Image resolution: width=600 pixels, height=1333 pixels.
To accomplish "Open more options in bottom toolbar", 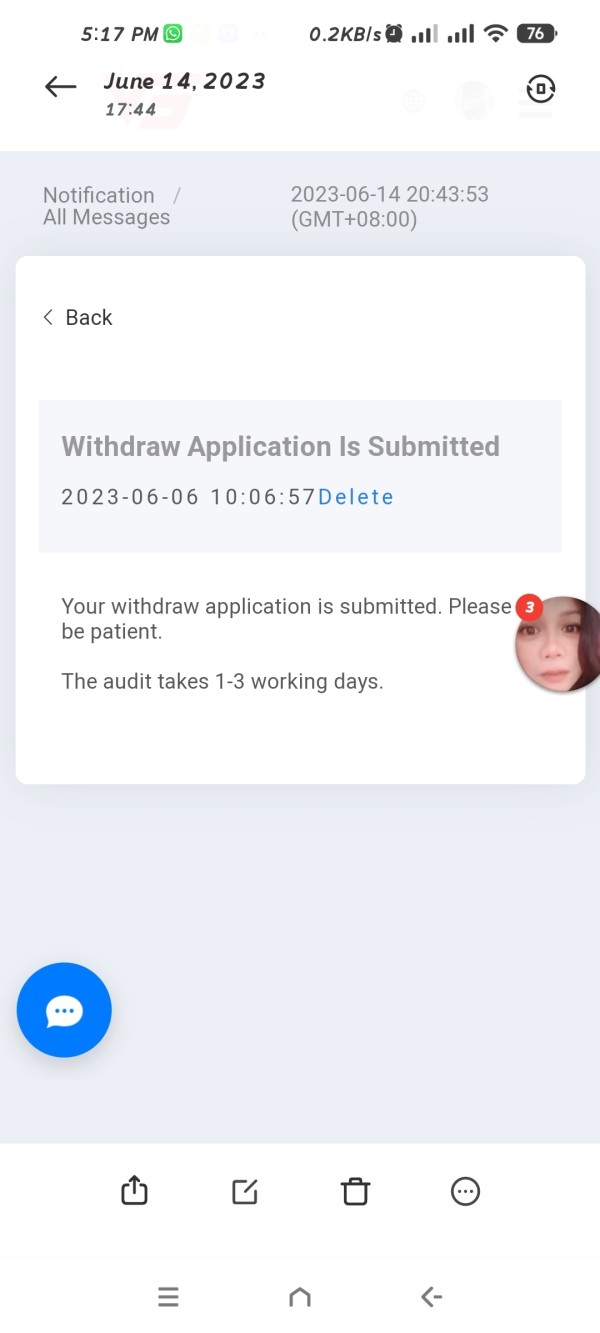I will pos(465,1191).
